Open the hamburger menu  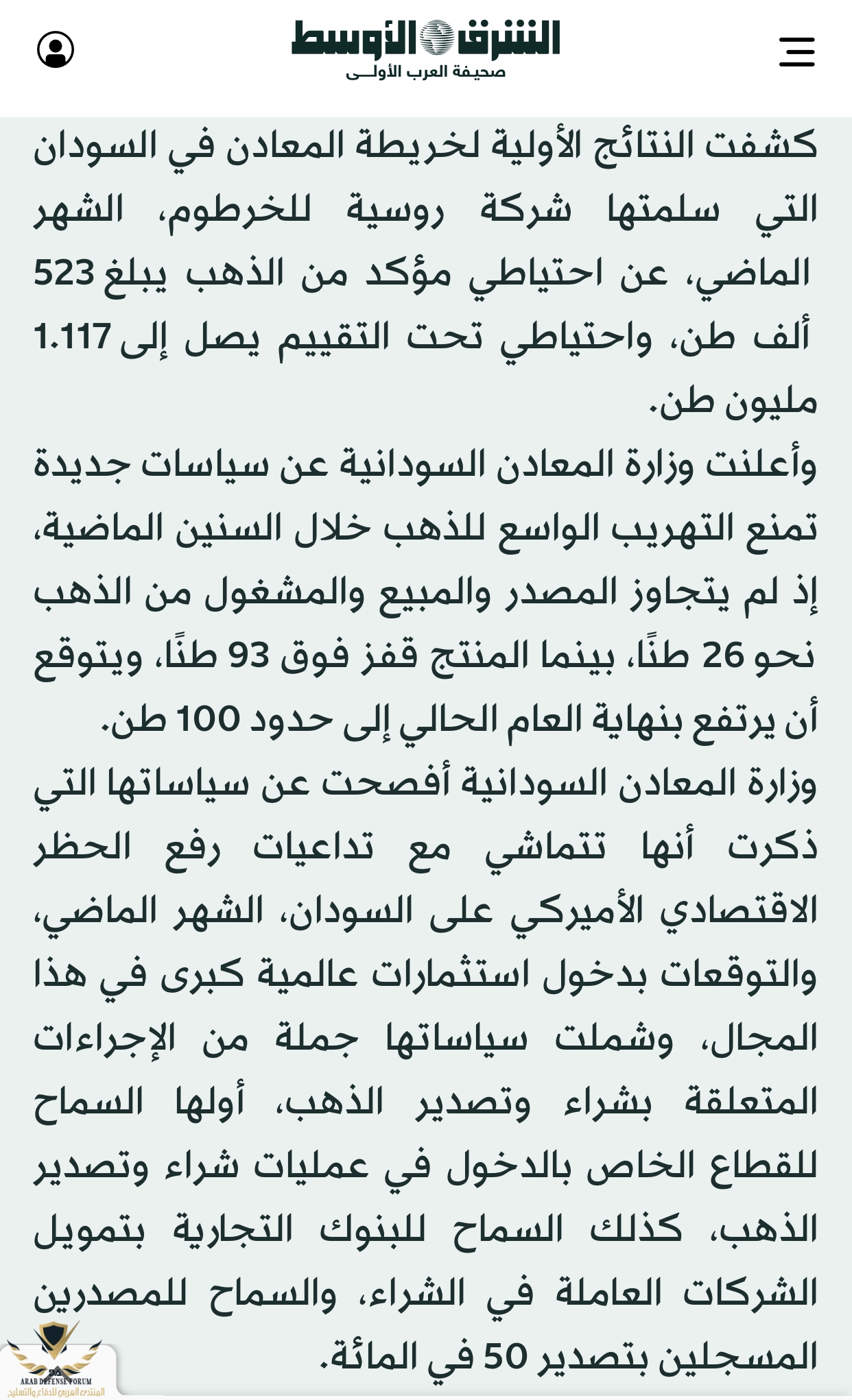pos(796,51)
